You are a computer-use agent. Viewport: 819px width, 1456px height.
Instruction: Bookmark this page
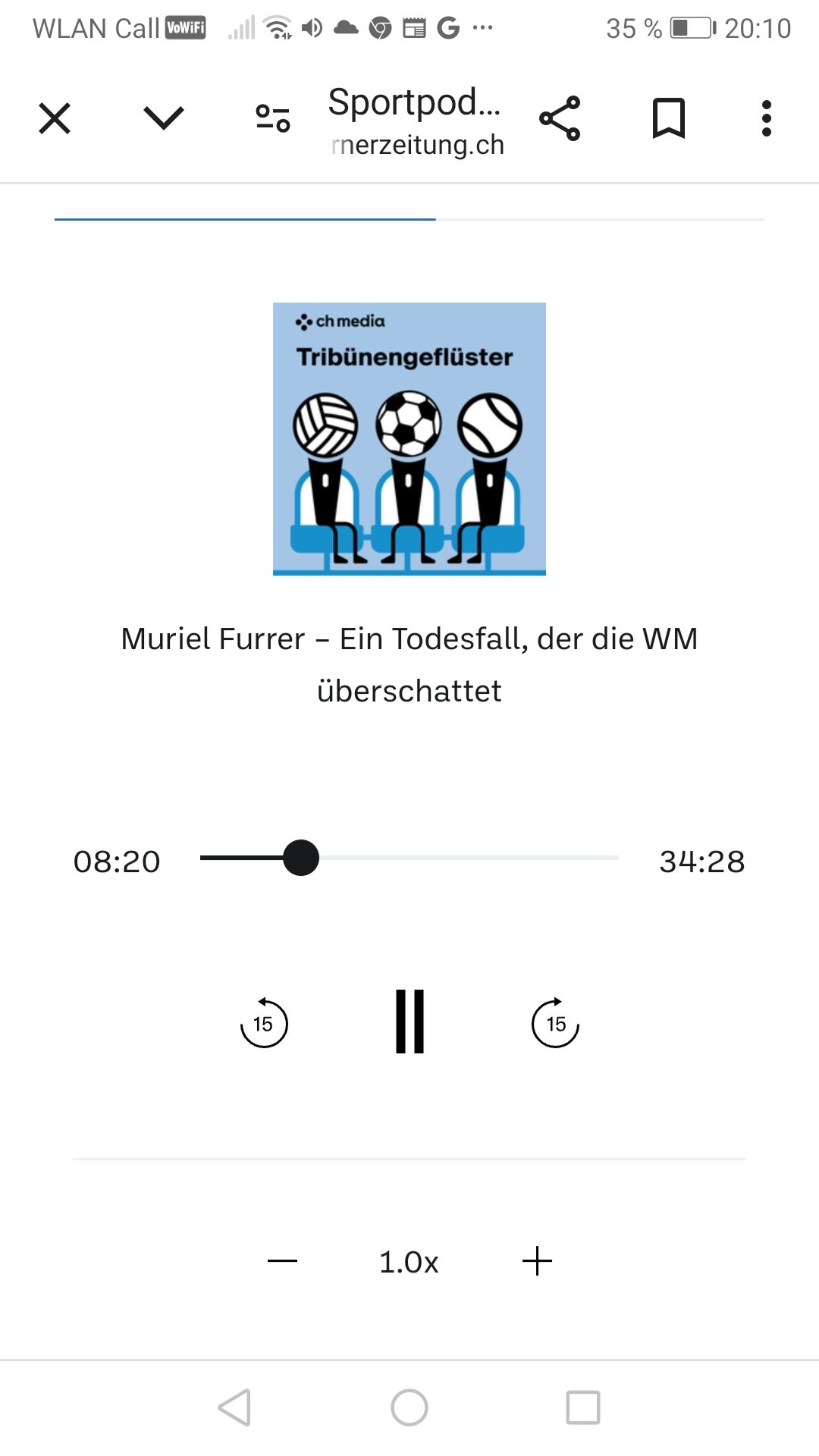(x=669, y=118)
